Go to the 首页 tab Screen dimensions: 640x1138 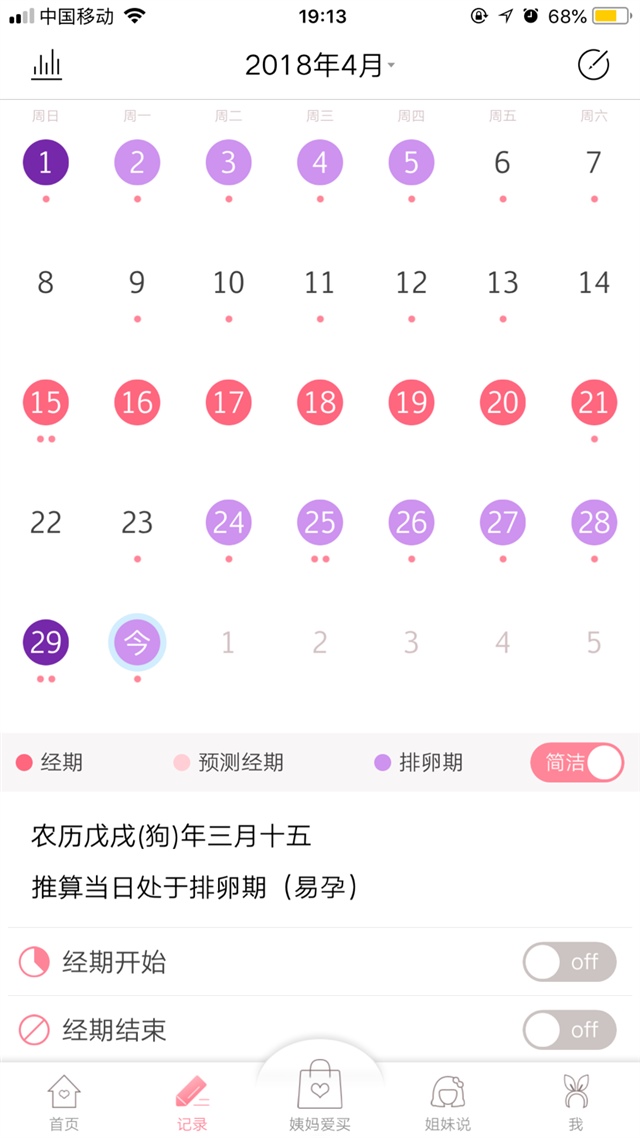coord(64,1103)
